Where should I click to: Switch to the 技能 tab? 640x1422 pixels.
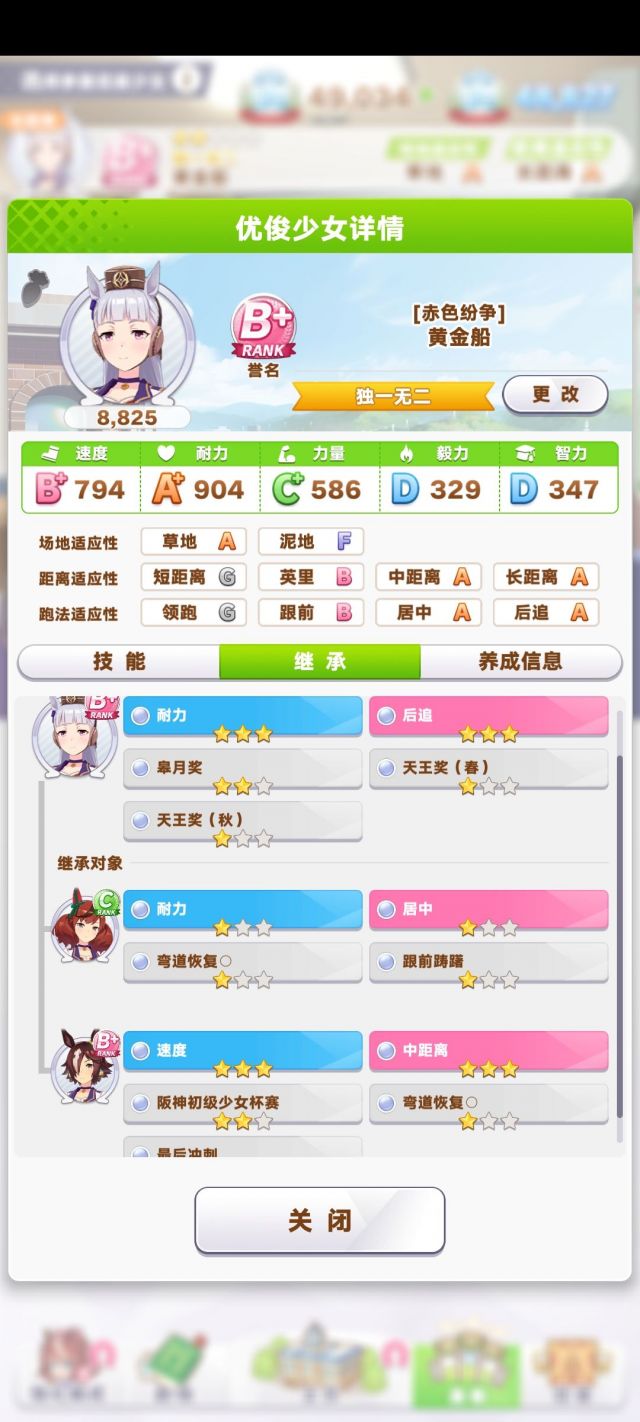119,661
